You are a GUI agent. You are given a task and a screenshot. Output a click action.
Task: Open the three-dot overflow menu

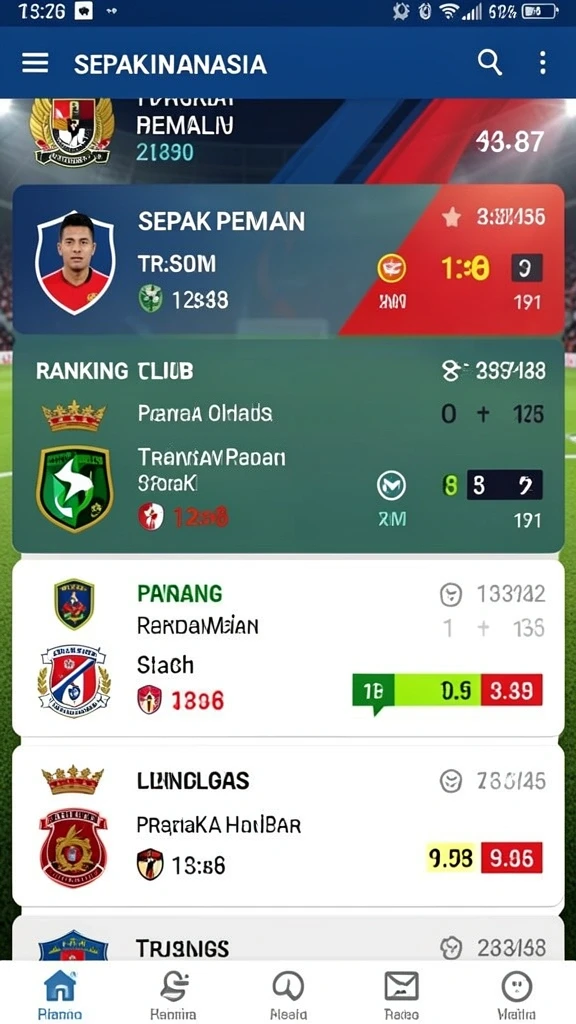[x=542, y=63]
